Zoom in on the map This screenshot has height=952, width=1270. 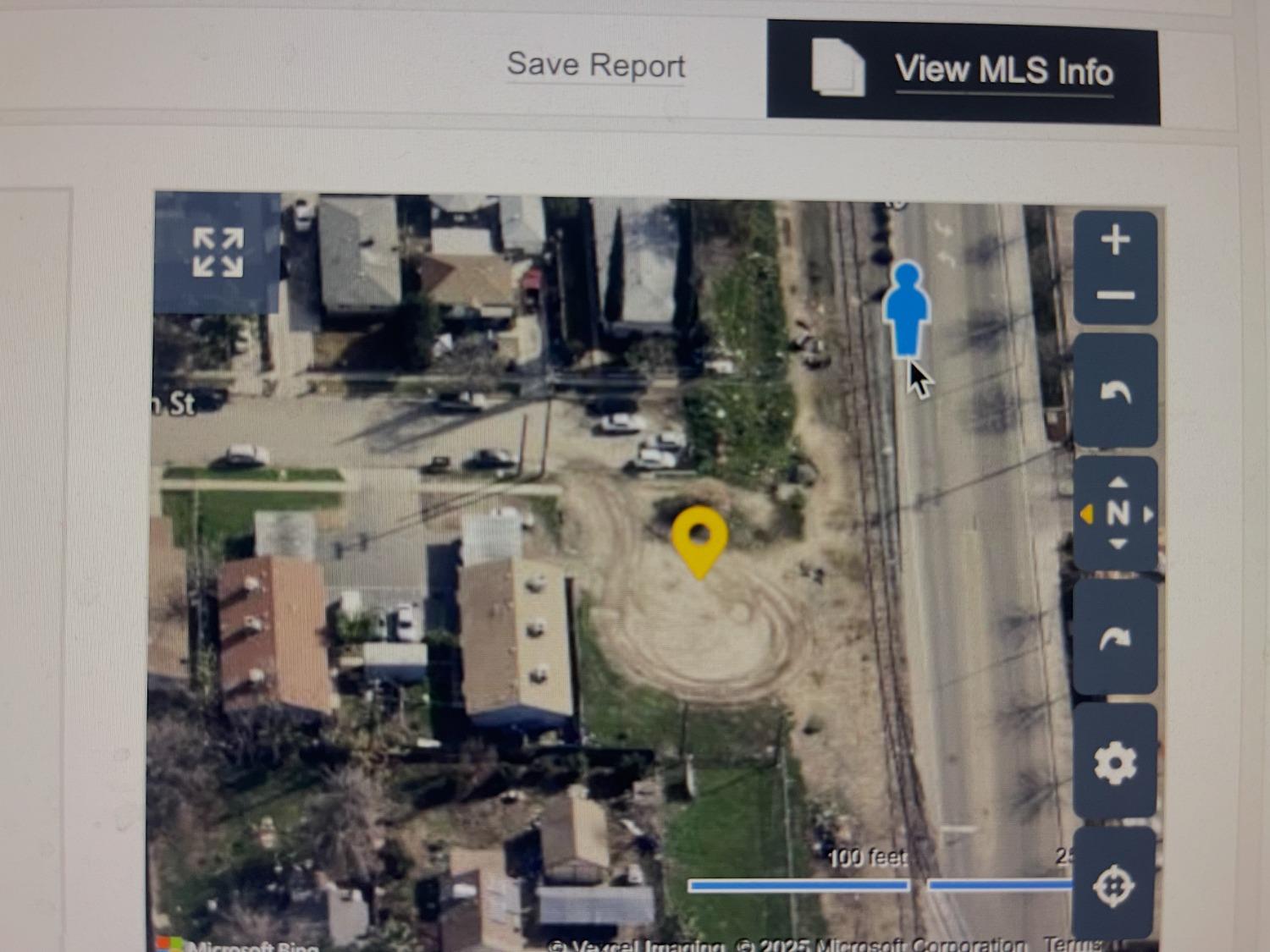[x=1115, y=240]
